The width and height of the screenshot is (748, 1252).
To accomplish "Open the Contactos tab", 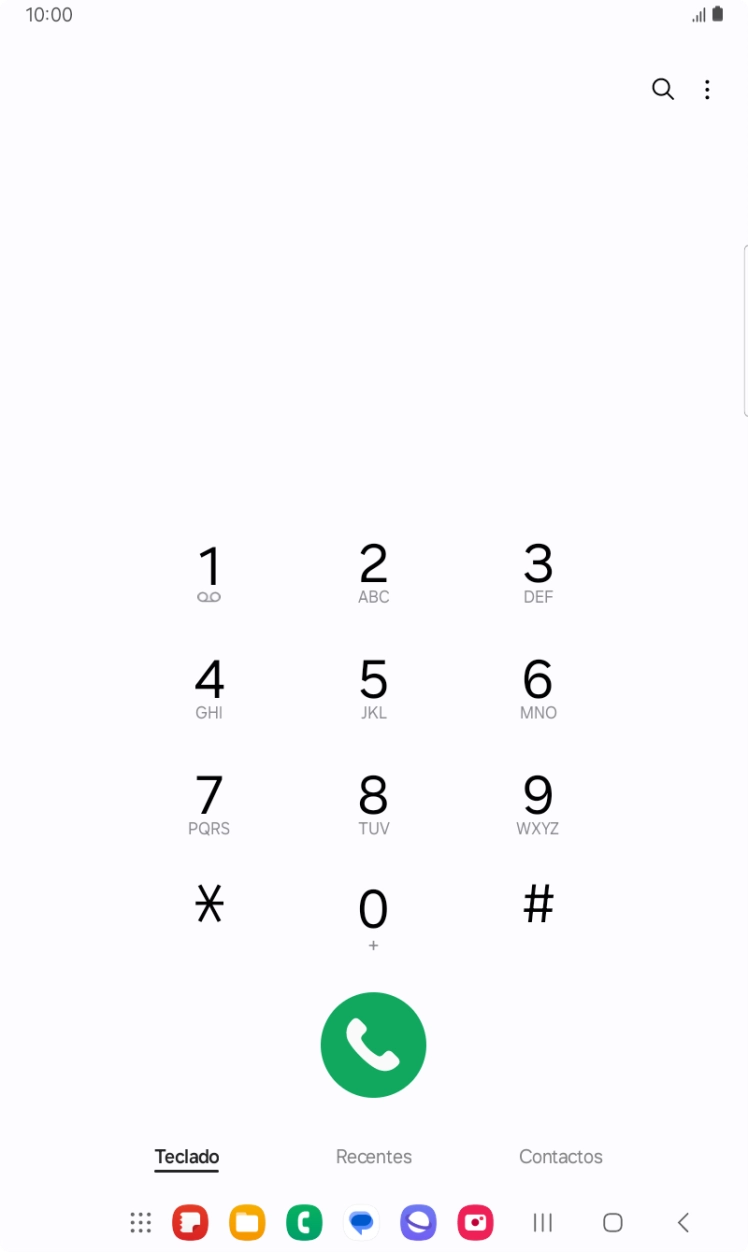I will click(560, 1156).
